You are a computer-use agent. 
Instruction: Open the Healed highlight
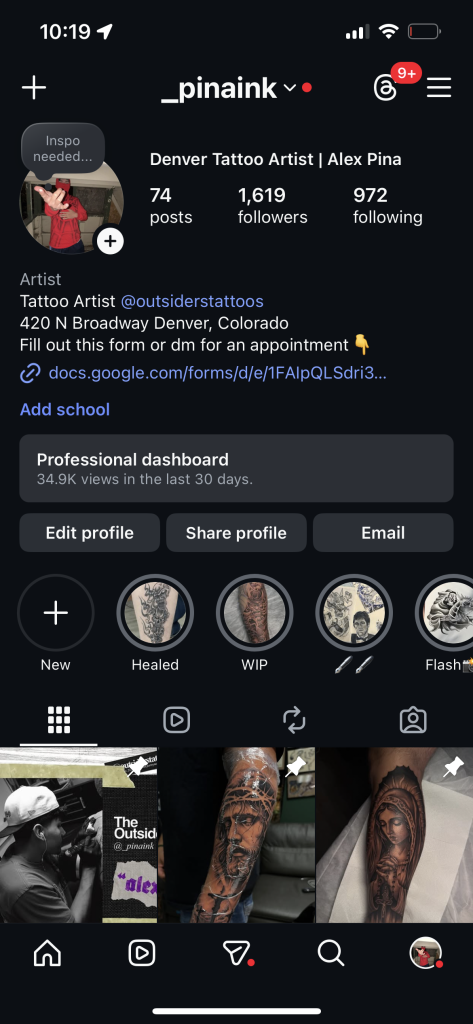(155, 613)
